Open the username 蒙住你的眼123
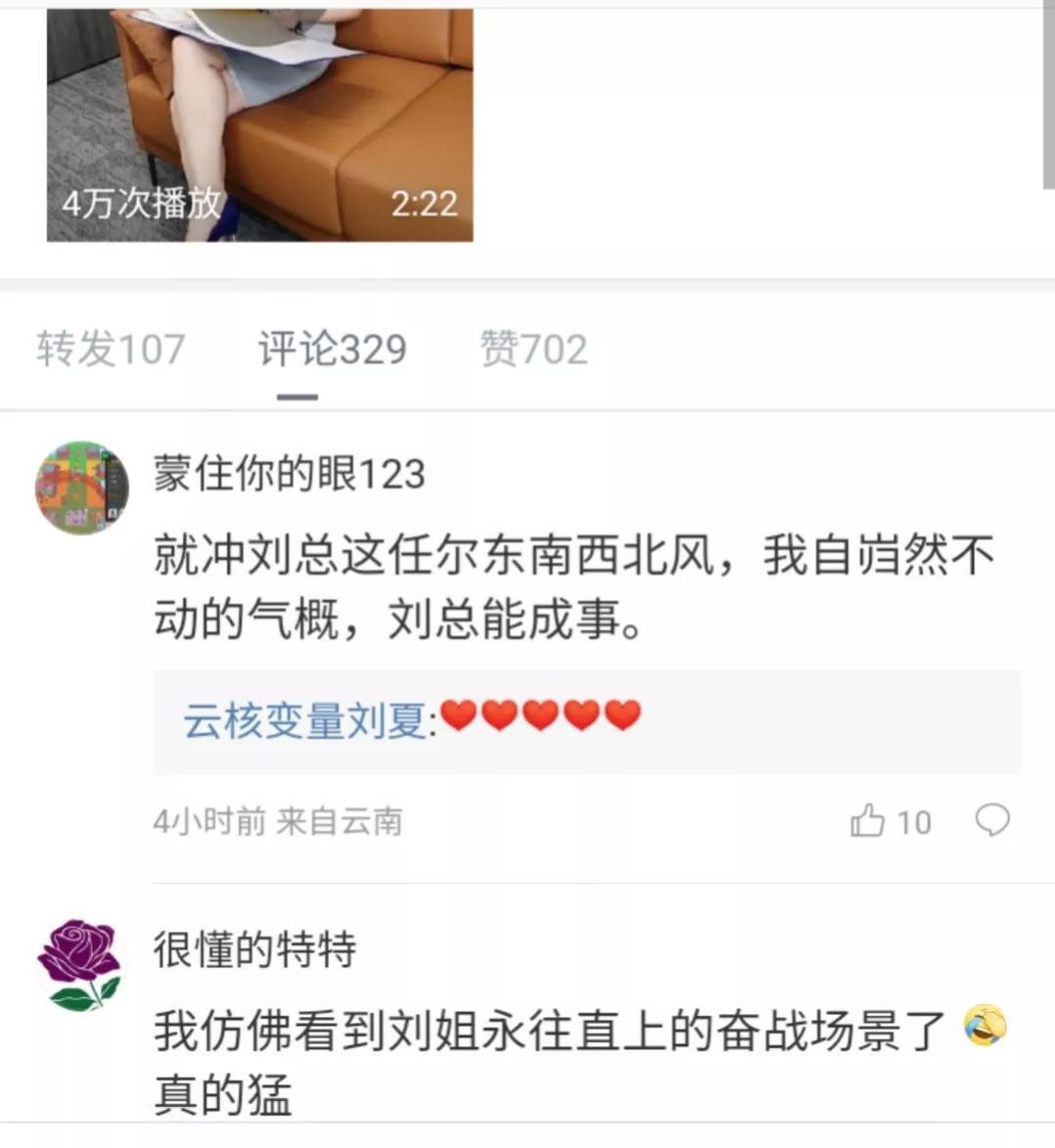The height and width of the screenshot is (1148, 1055). 289,475
